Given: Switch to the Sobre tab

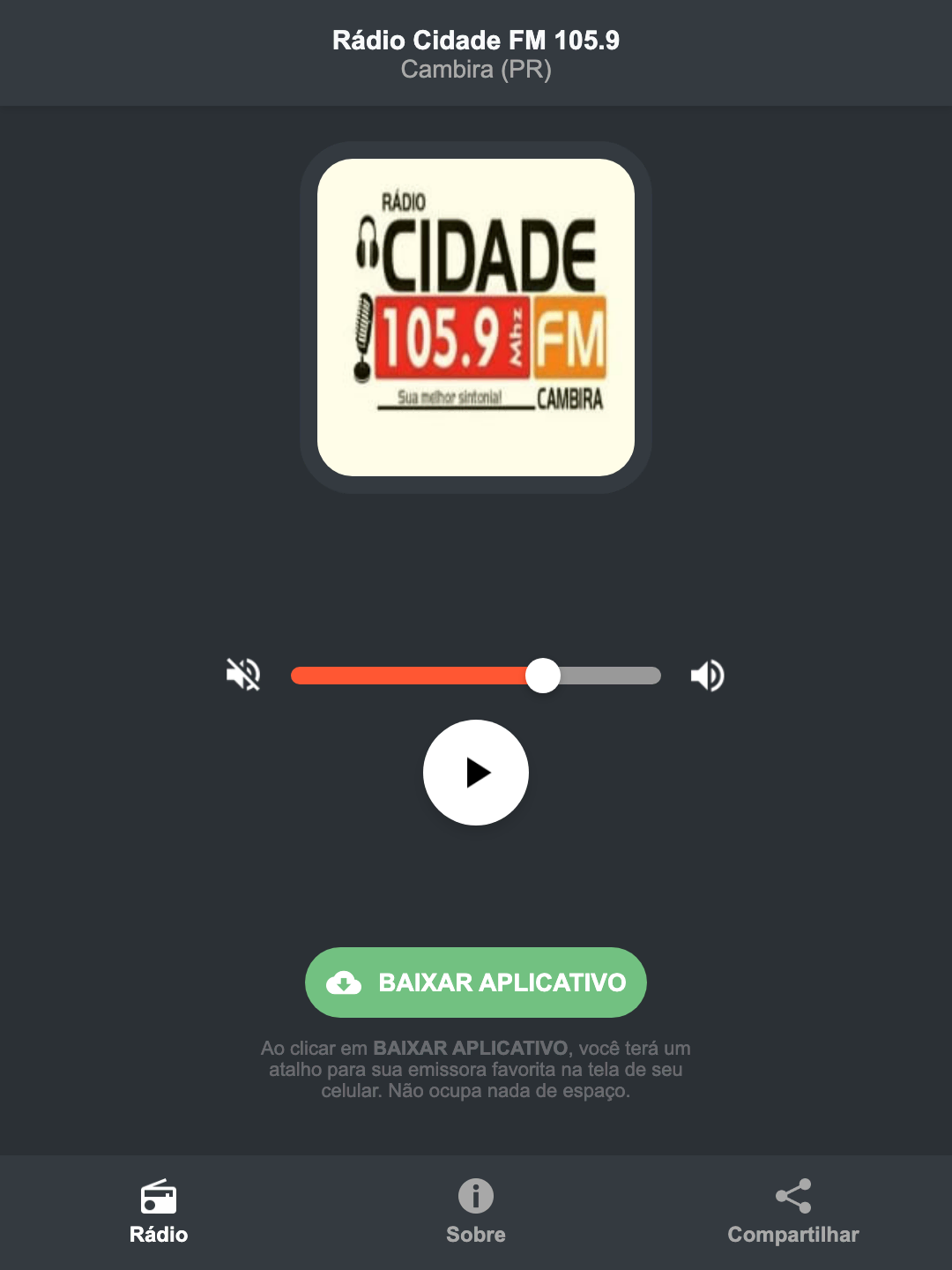Looking at the screenshot, I should (475, 1213).
